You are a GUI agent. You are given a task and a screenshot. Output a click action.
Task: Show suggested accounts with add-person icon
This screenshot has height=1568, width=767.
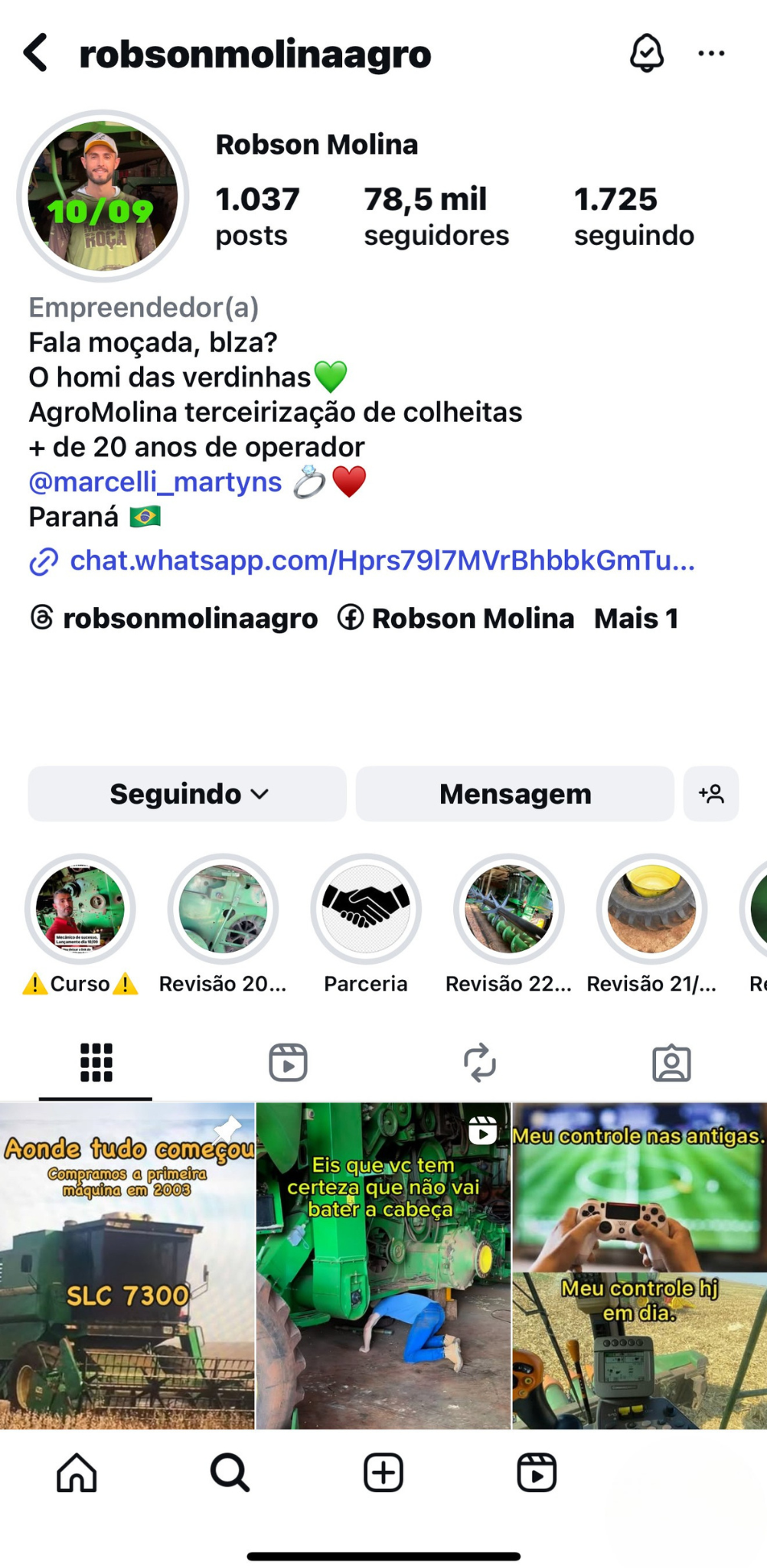pos(711,794)
